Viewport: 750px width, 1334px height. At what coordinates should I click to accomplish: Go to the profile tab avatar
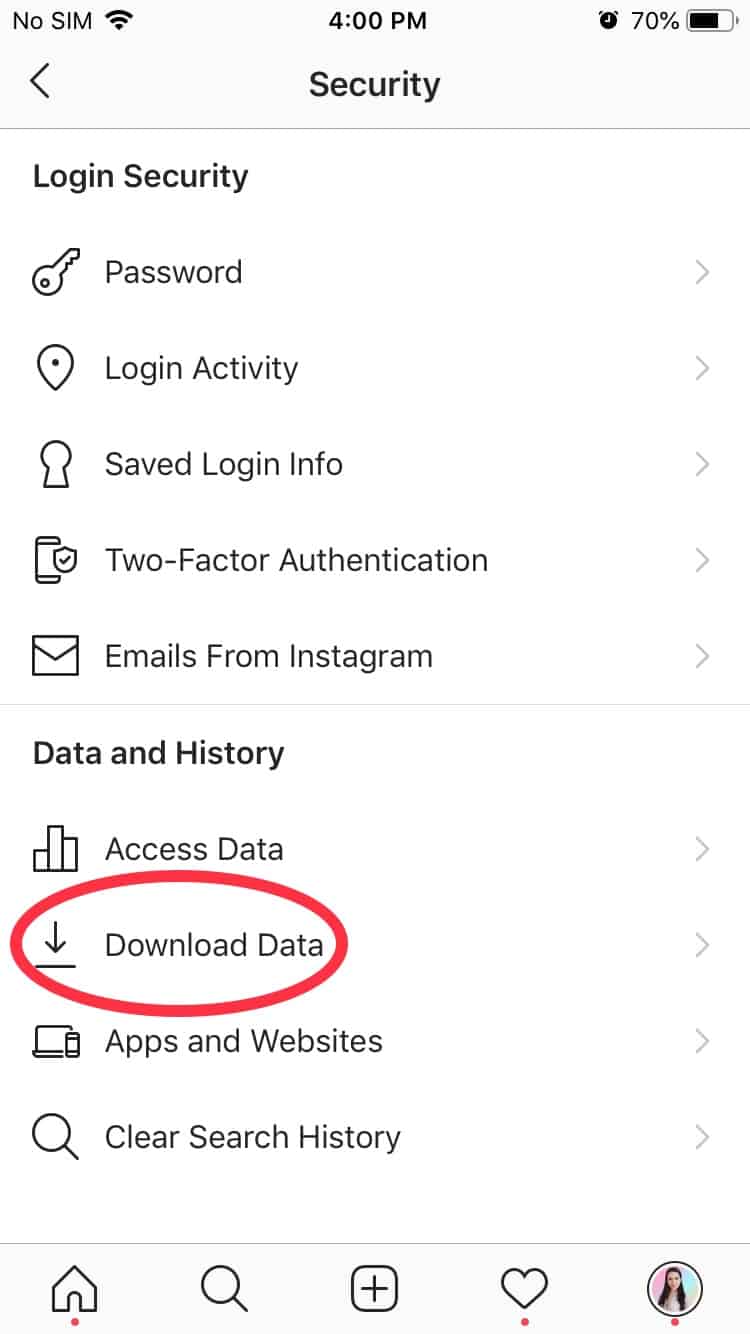click(675, 1288)
